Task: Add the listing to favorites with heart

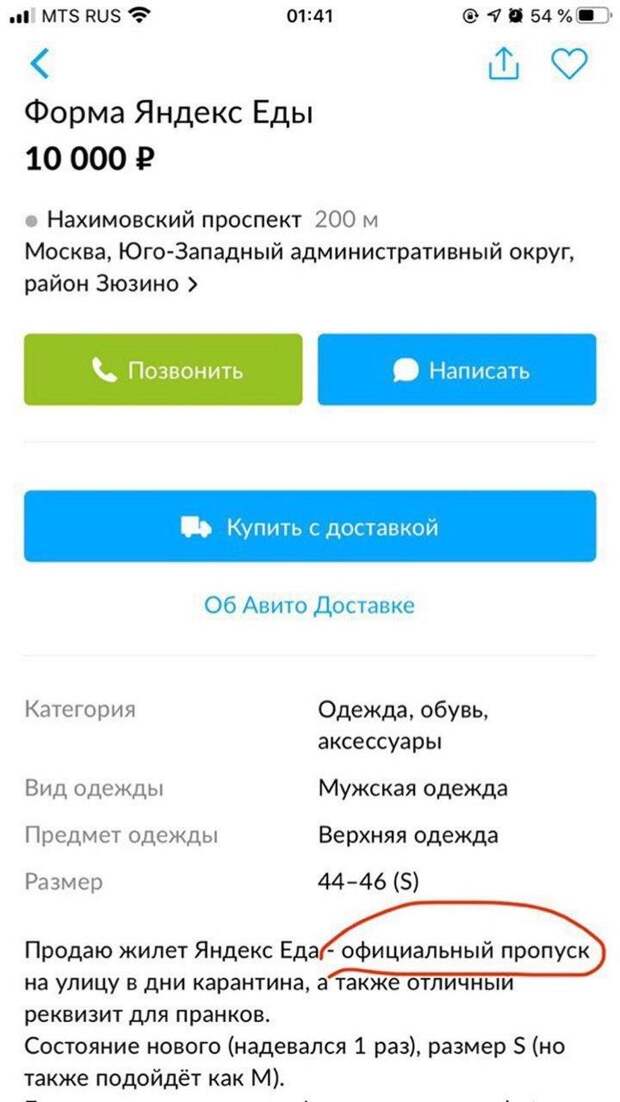Action: coord(569,64)
